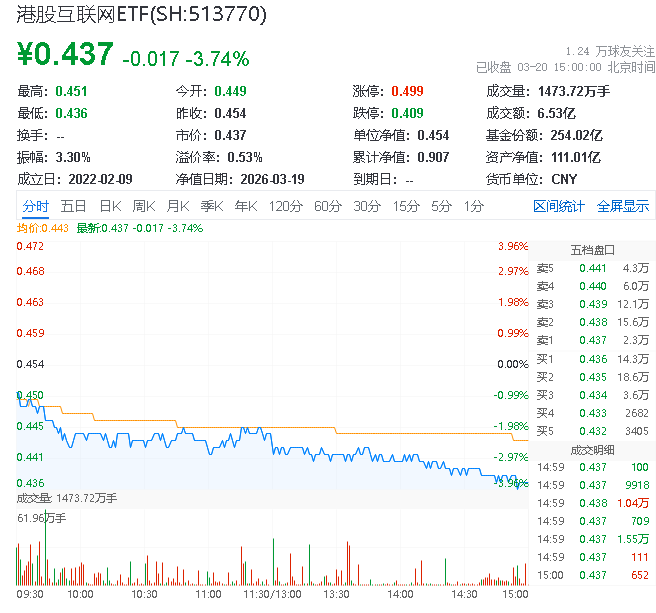Show the 季K chart

point(211,206)
